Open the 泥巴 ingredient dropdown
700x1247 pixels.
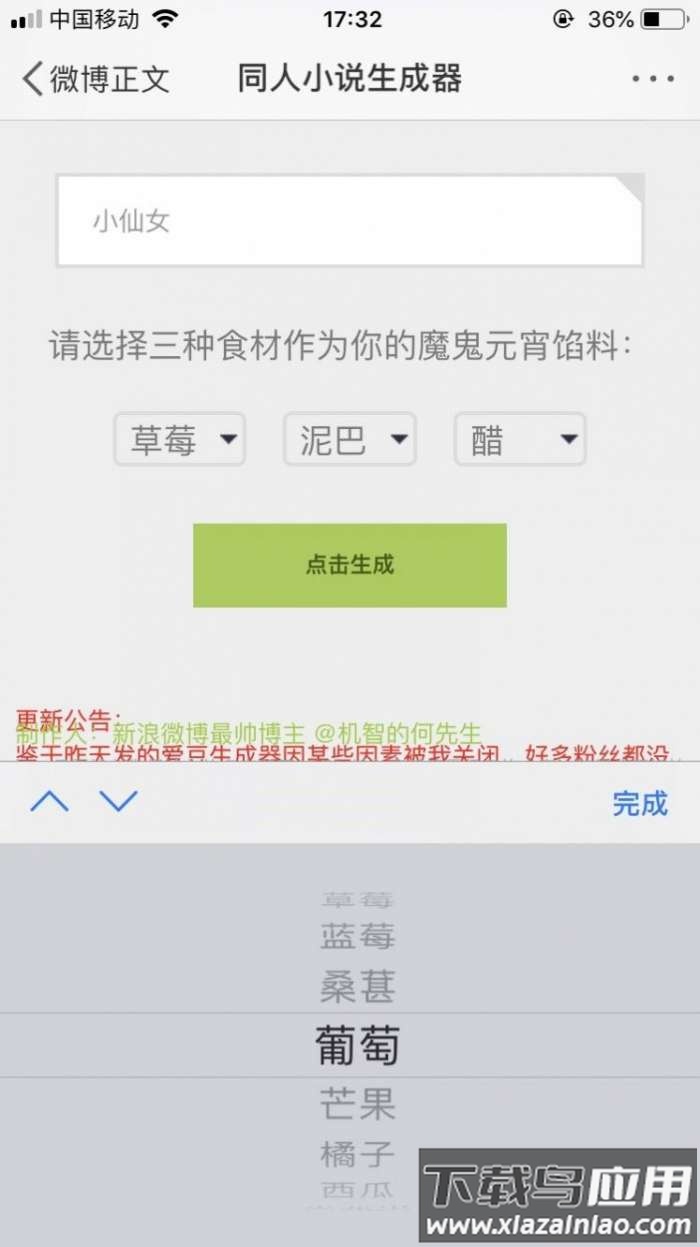pos(350,439)
